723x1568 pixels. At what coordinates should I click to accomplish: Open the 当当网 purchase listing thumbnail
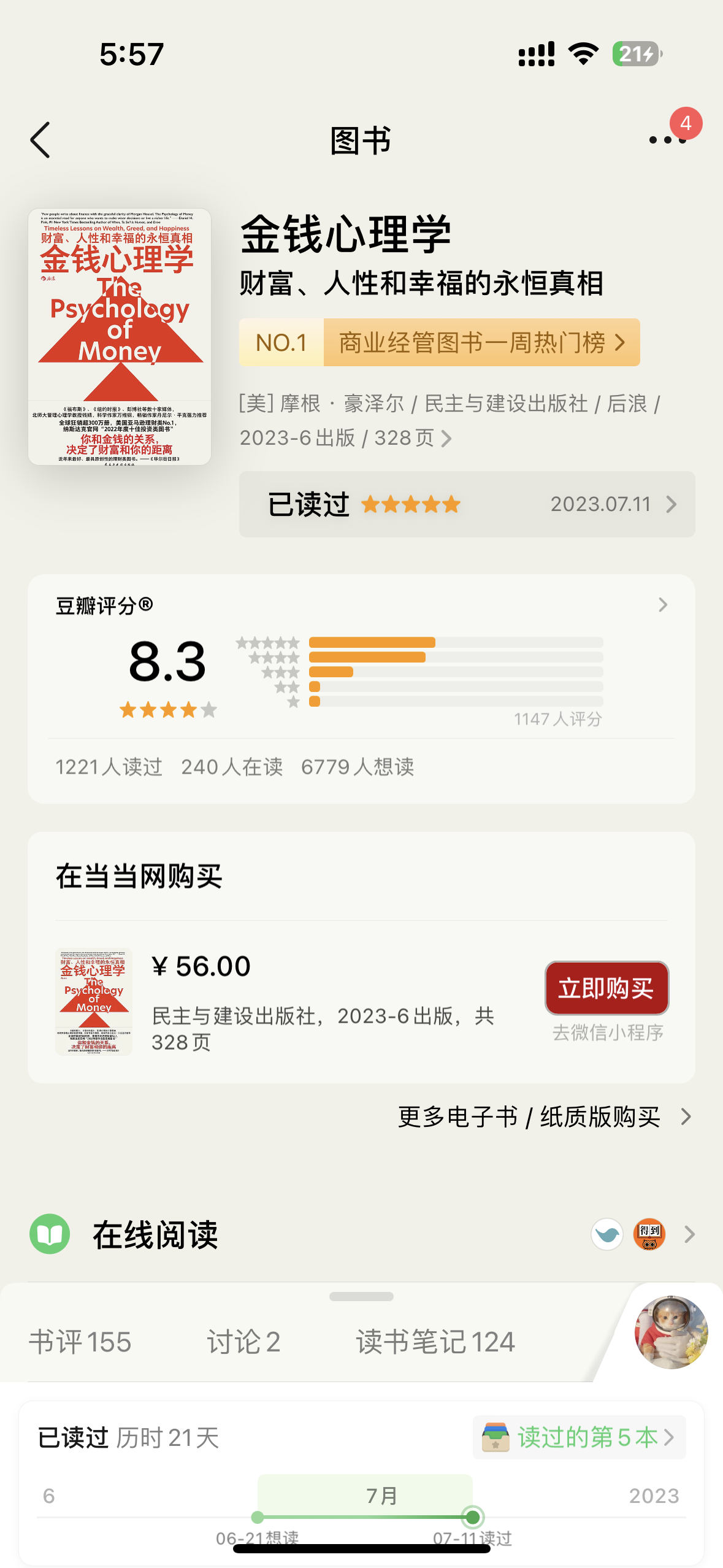click(x=94, y=1002)
